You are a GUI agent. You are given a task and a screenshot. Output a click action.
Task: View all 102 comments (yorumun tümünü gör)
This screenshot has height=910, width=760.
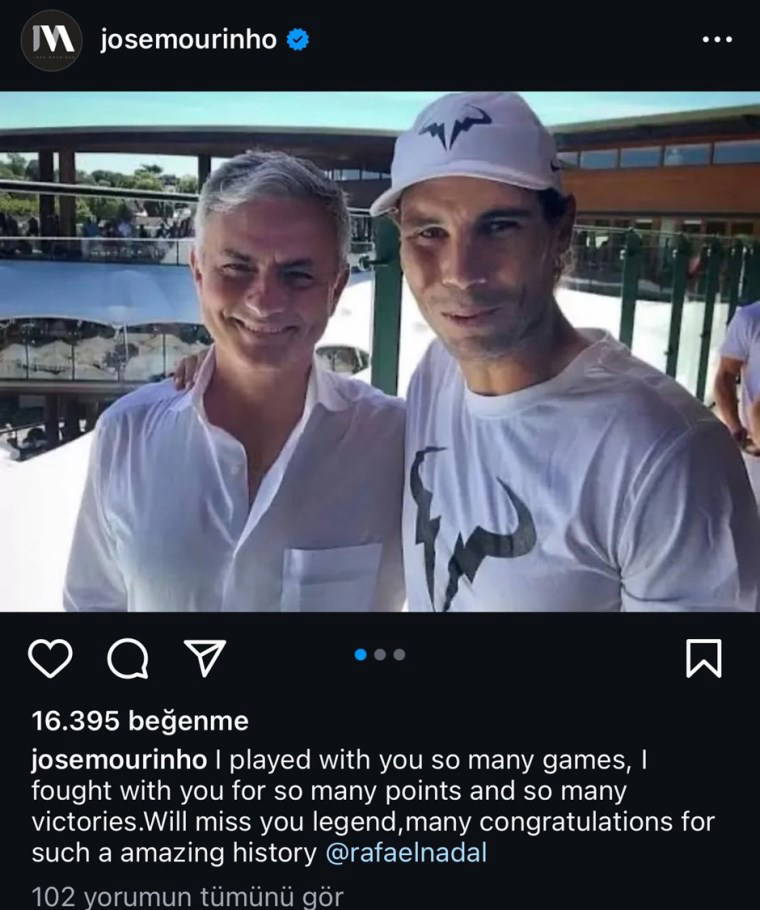point(187,896)
